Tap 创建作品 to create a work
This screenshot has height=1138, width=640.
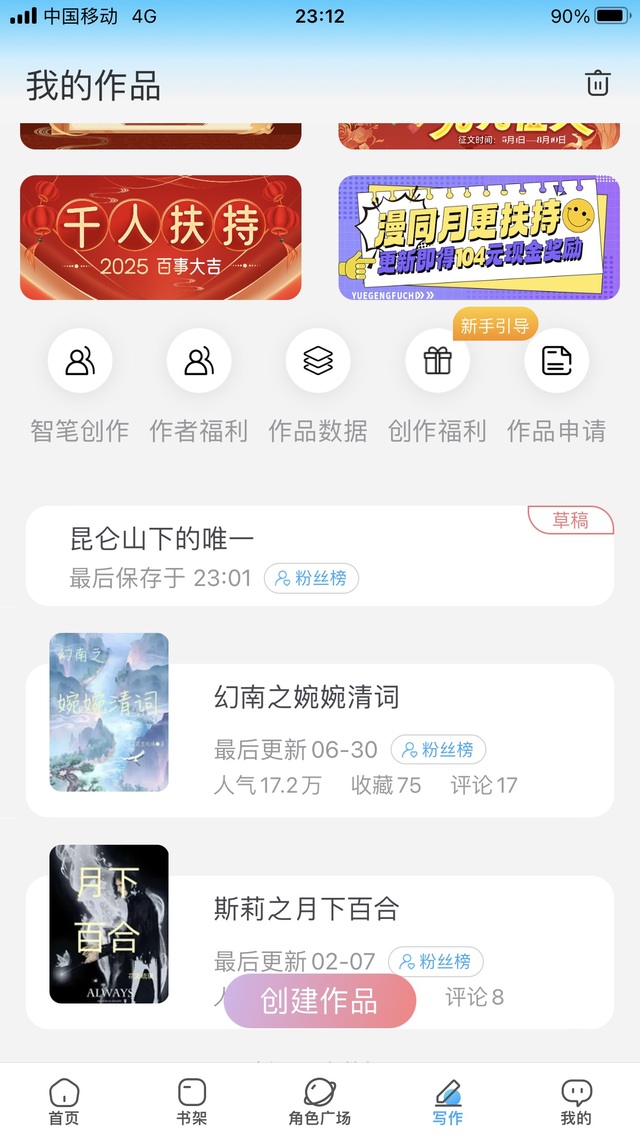(x=320, y=1001)
